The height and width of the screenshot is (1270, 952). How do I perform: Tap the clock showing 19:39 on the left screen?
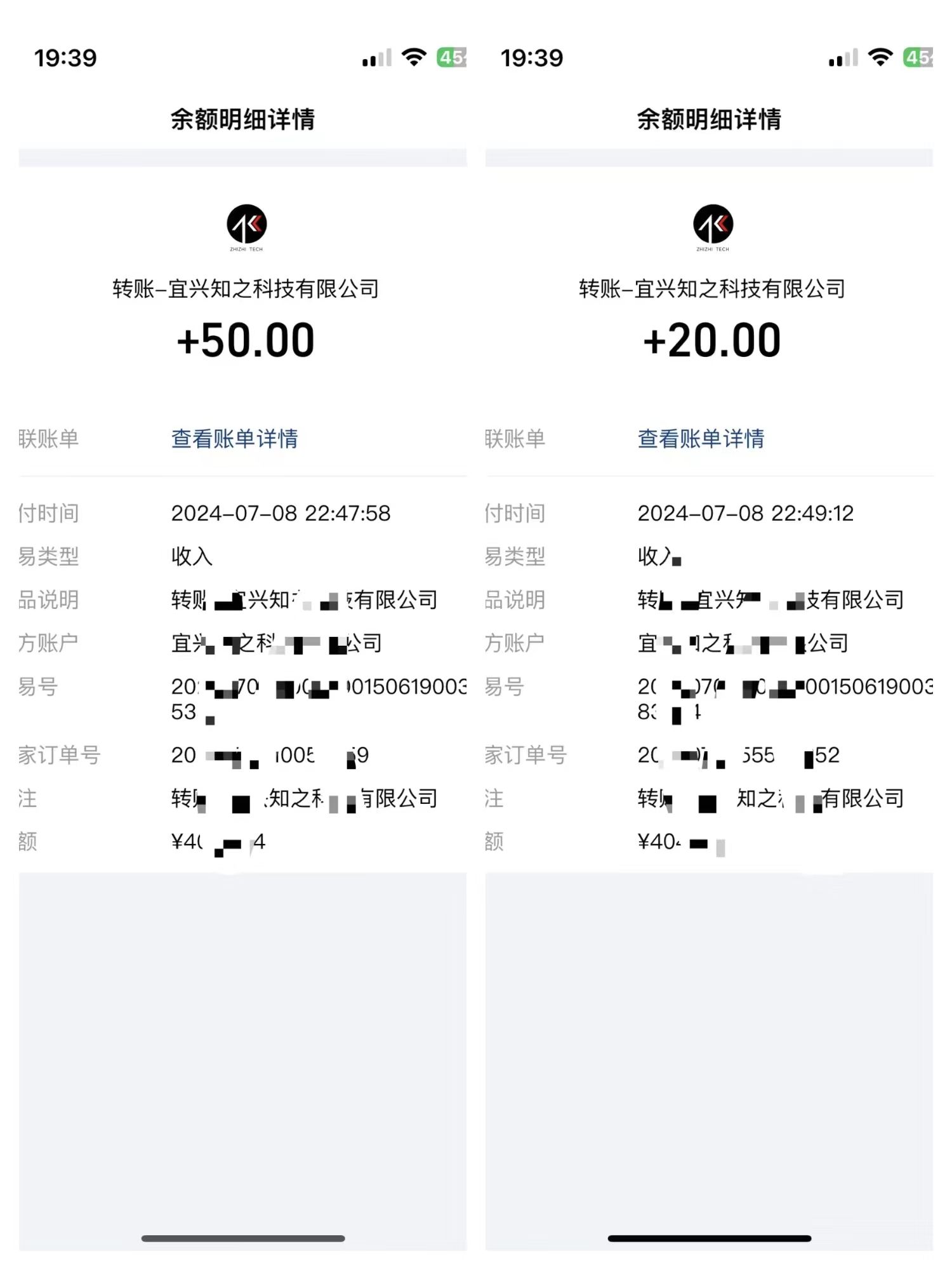point(67,57)
